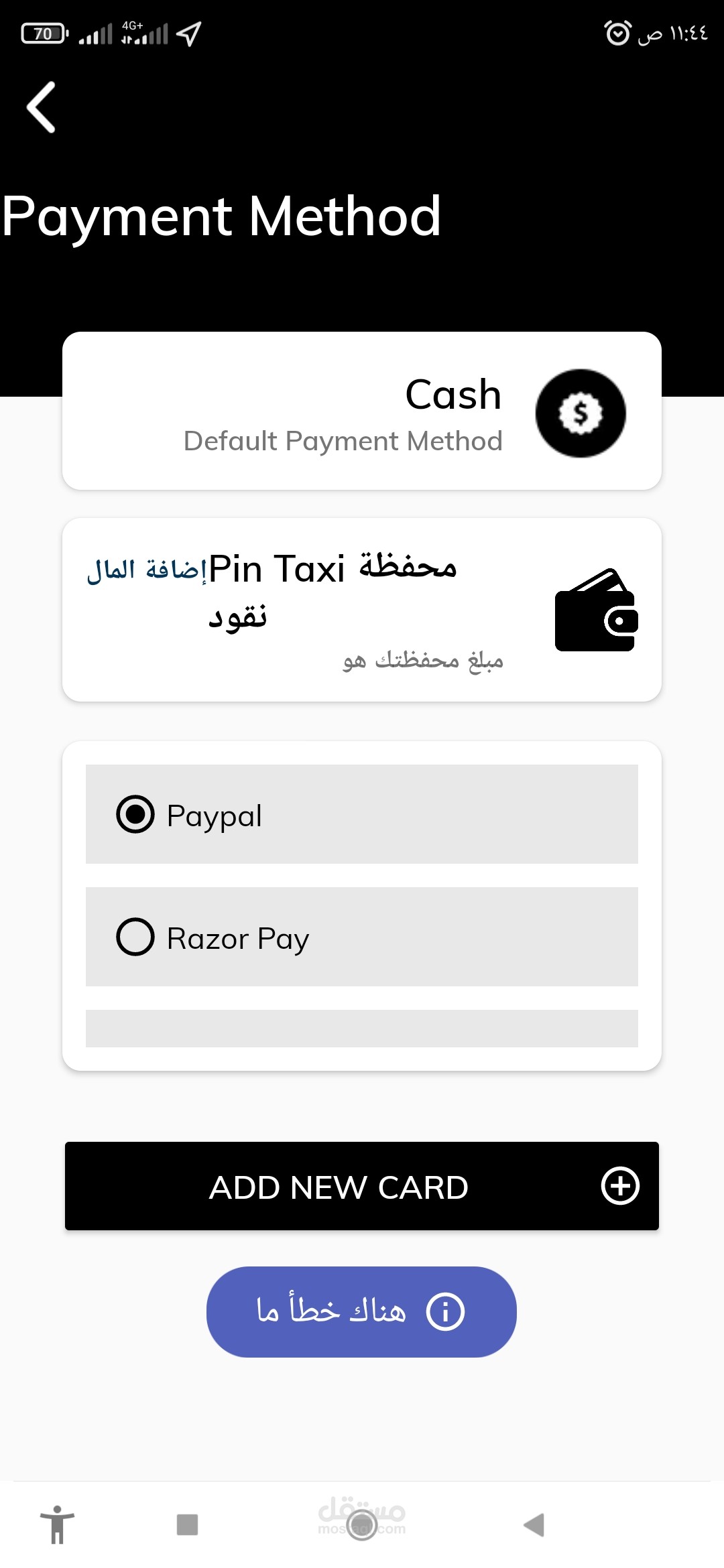Select the Paypal radio option
724x1568 pixels.
136,814
